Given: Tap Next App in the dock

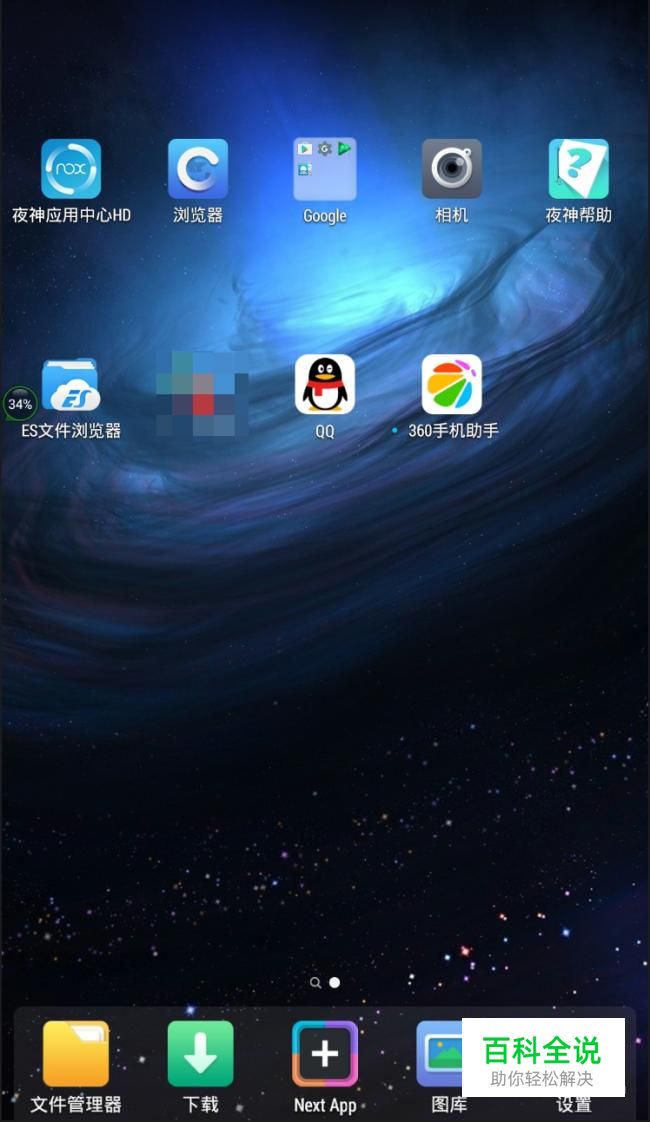Looking at the screenshot, I should 325,1054.
